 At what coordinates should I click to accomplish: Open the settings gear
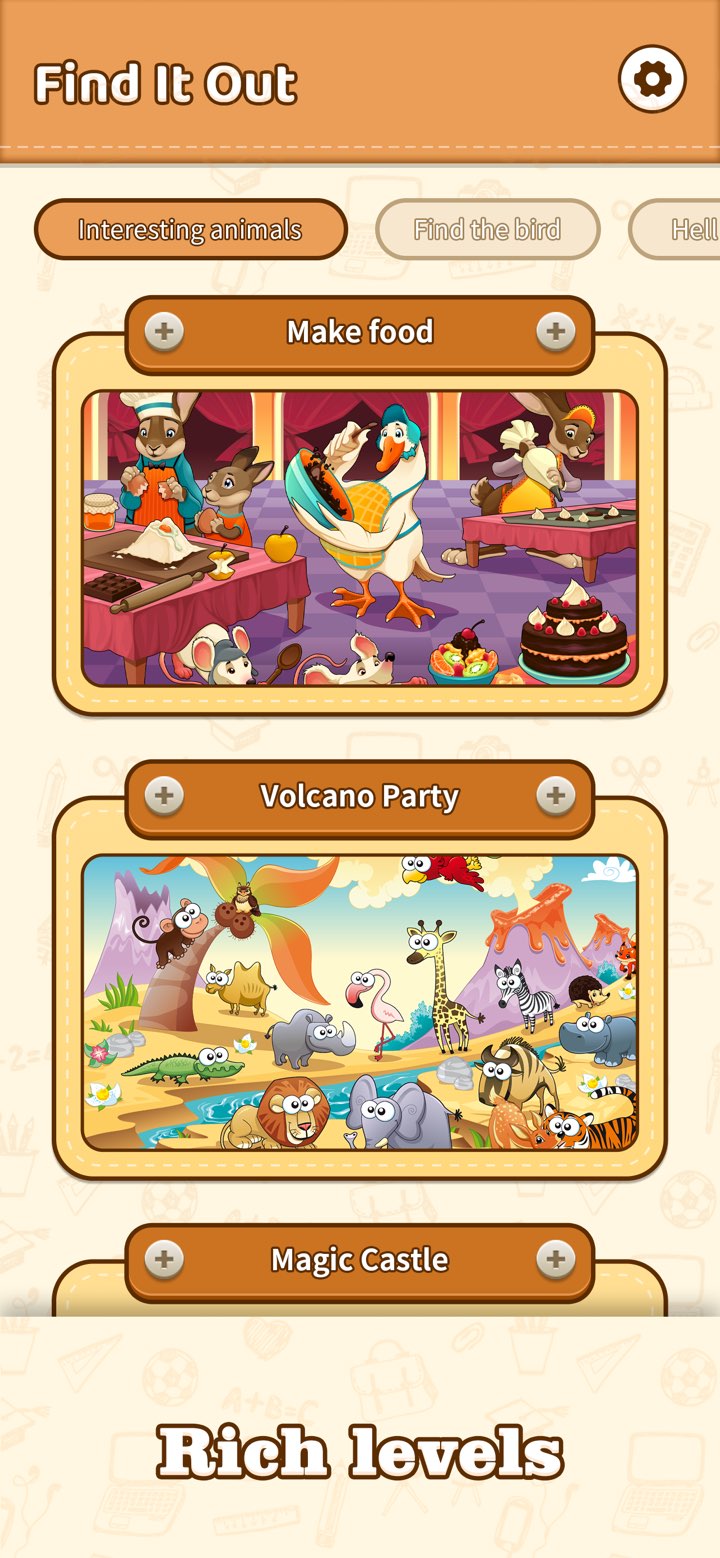652,78
